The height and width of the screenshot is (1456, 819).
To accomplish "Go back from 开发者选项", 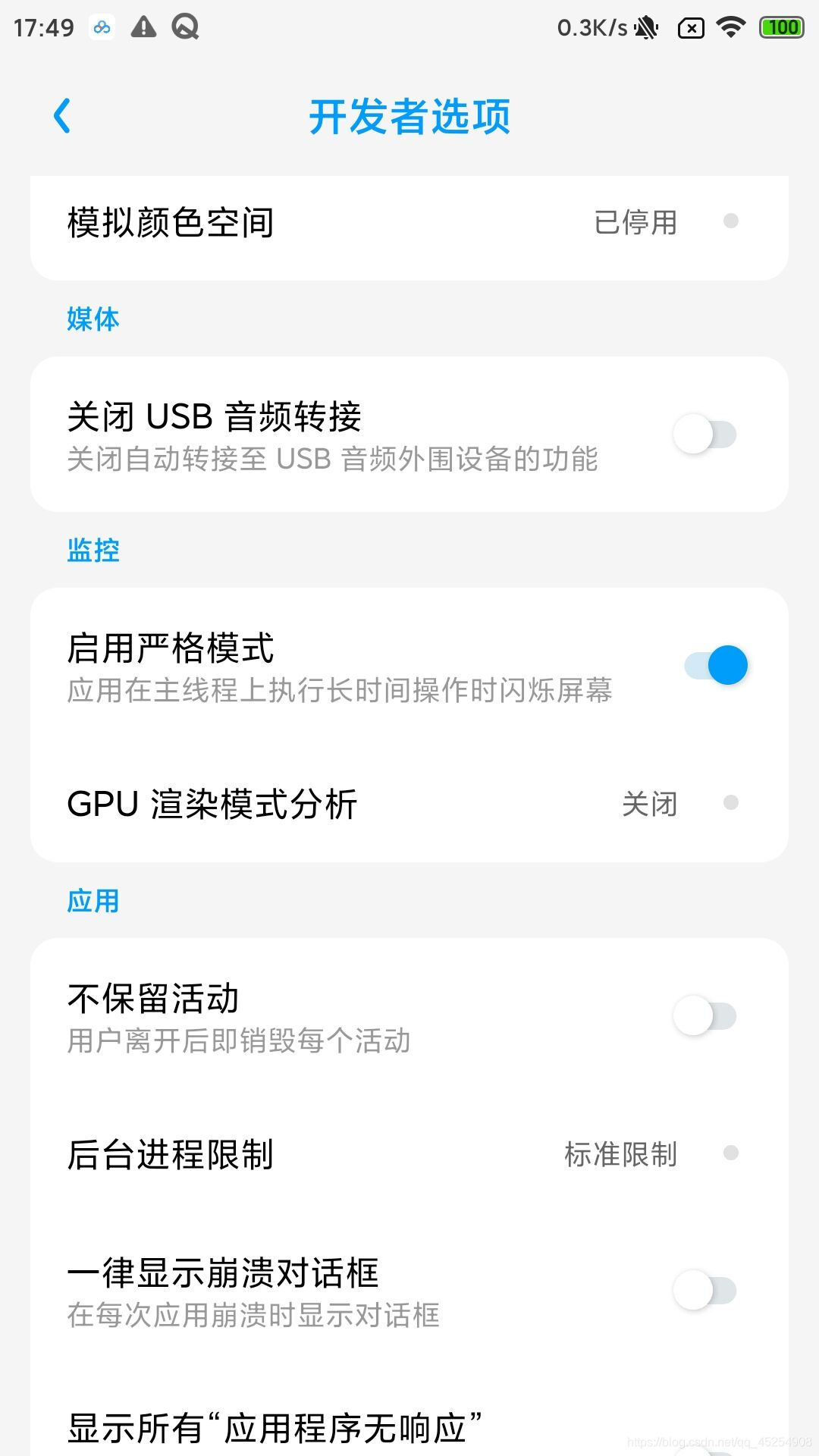I will 62,116.
